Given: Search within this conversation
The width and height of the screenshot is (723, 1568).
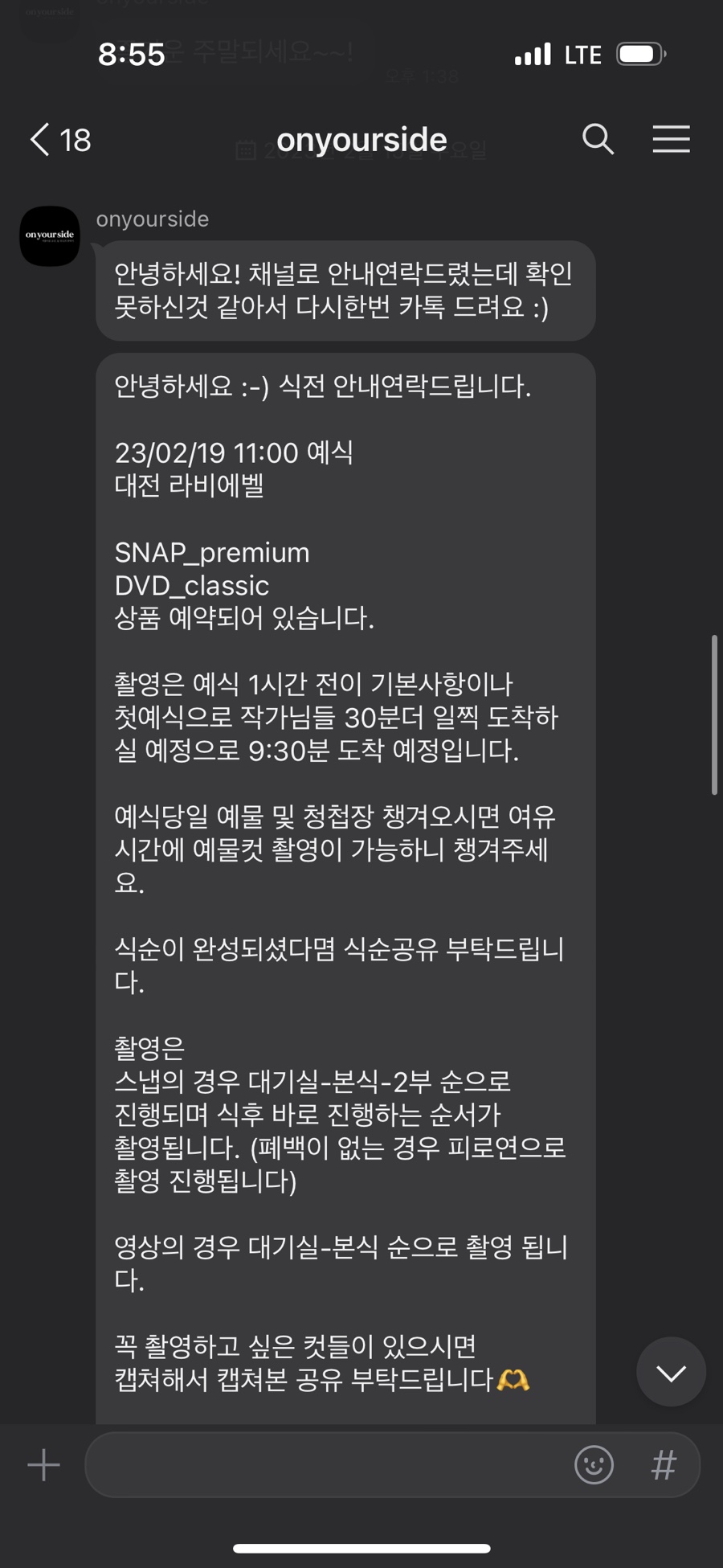Looking at the screenshot, I should tap(598, 140).
